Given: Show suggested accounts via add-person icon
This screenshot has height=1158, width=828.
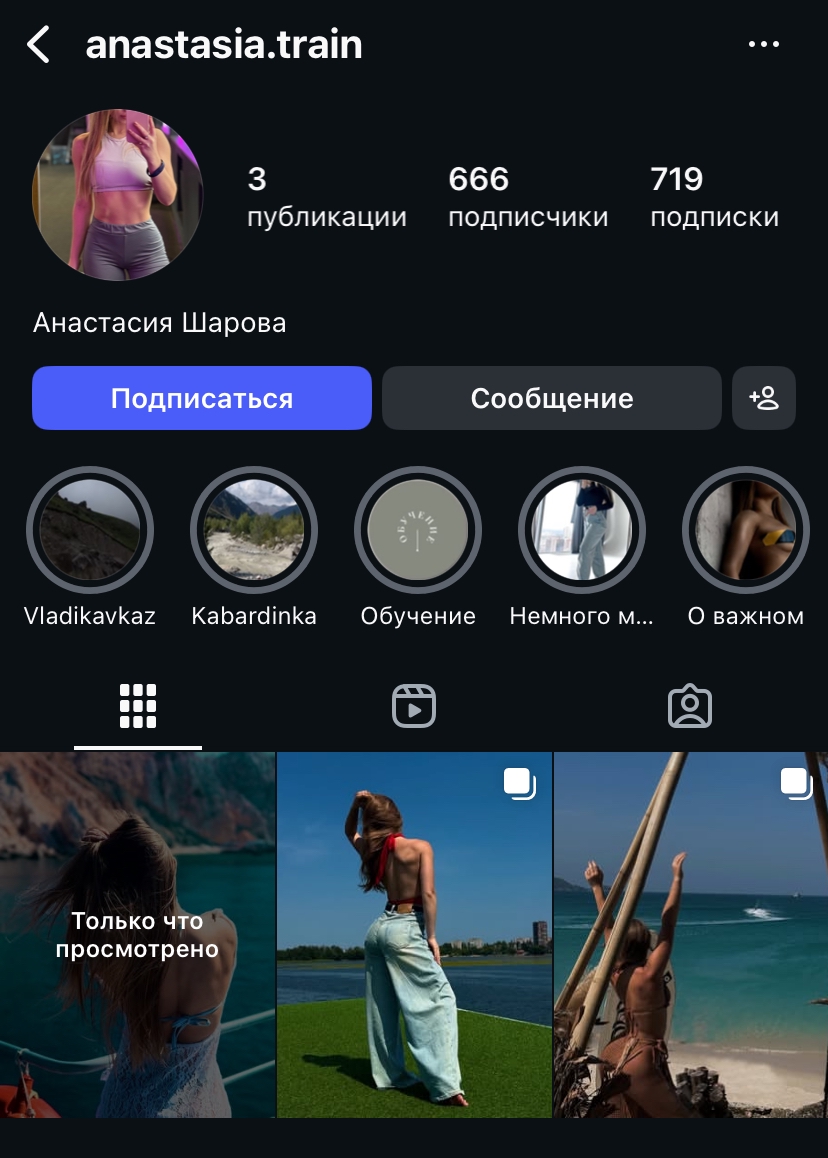Looking at the screenshot, I should 764,398.
